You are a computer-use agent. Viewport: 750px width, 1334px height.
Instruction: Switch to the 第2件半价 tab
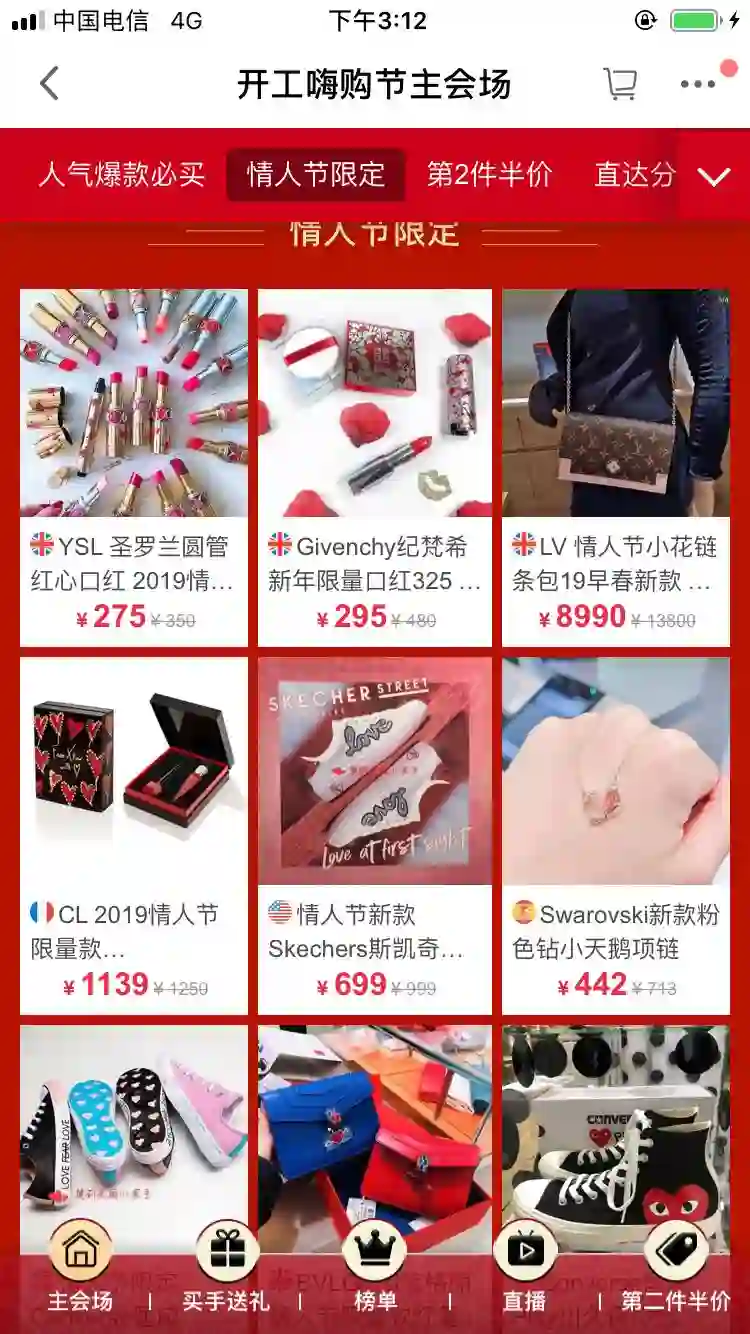[489, 175]
